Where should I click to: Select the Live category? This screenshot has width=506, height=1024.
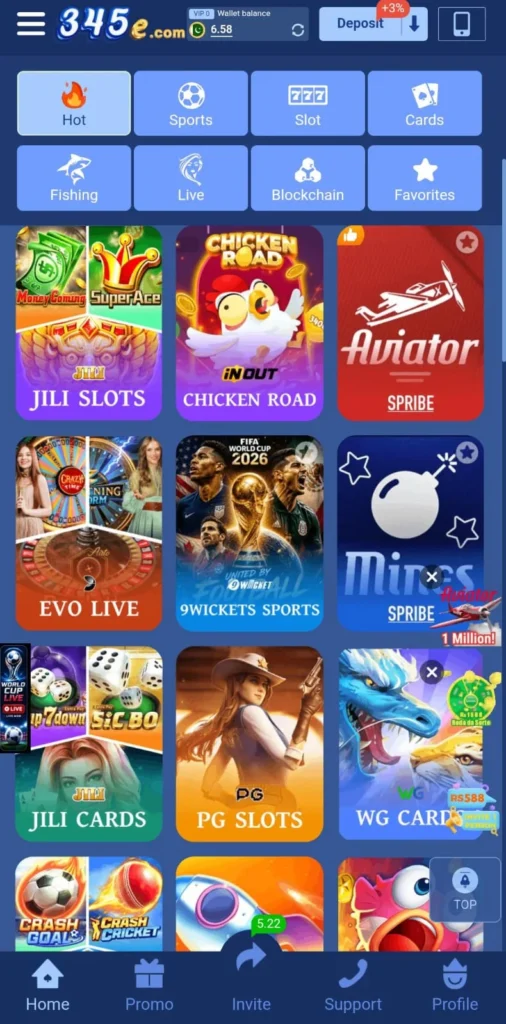(191, 178)
